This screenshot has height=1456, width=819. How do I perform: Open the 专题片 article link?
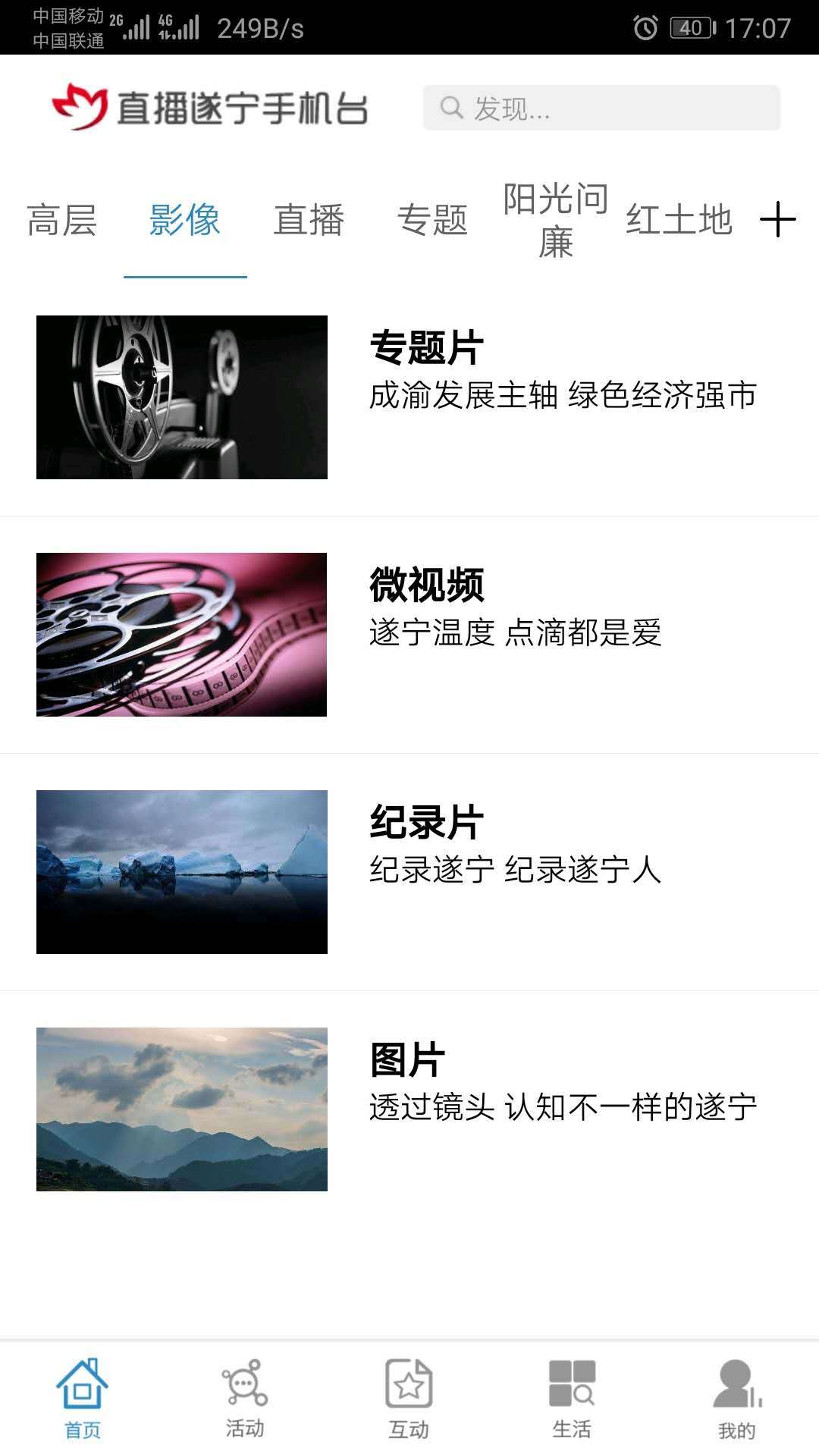pos(427,349)
